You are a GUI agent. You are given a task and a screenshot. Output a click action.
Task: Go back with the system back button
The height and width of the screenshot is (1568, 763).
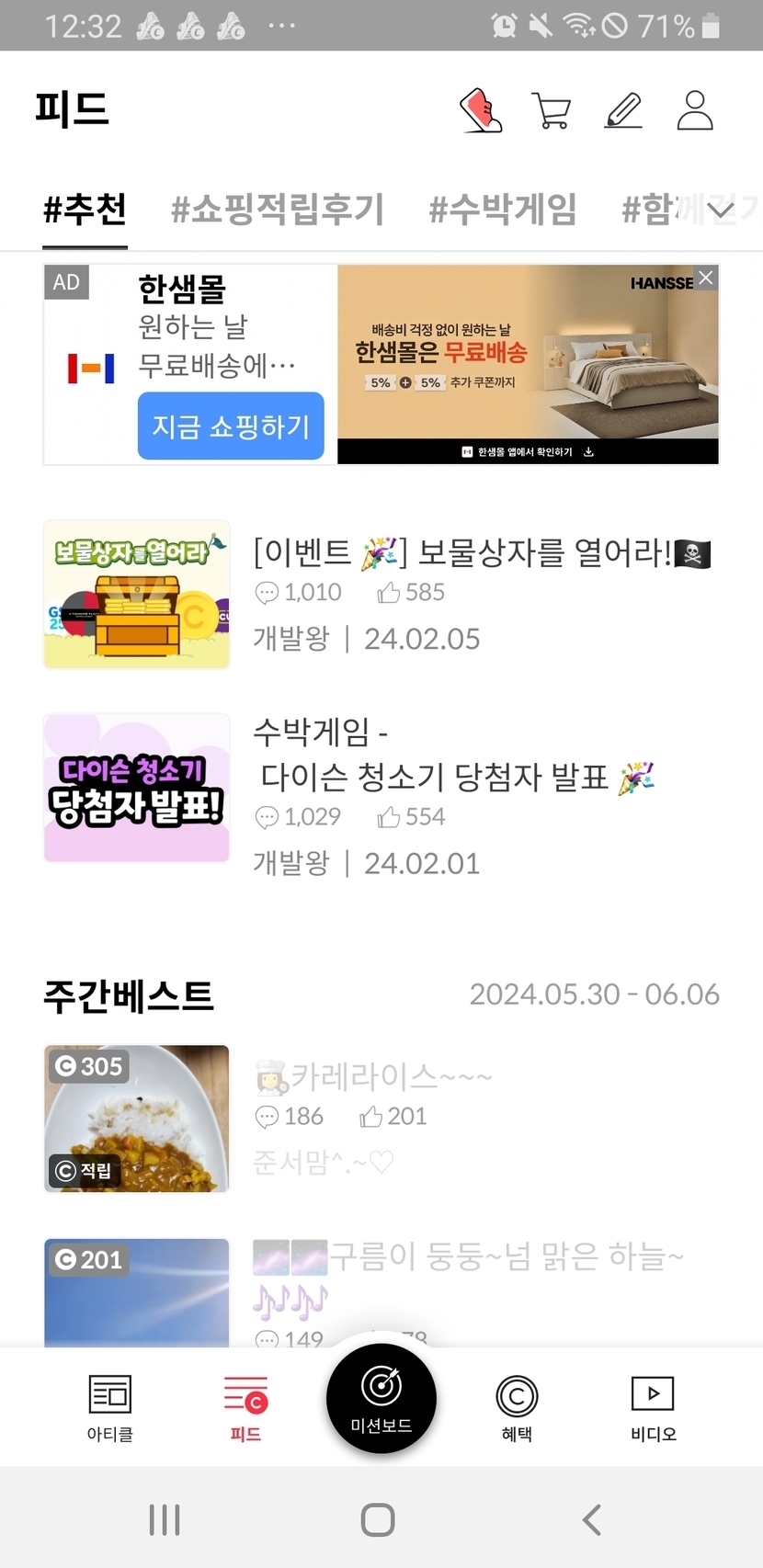click(x=592, y=1519)
